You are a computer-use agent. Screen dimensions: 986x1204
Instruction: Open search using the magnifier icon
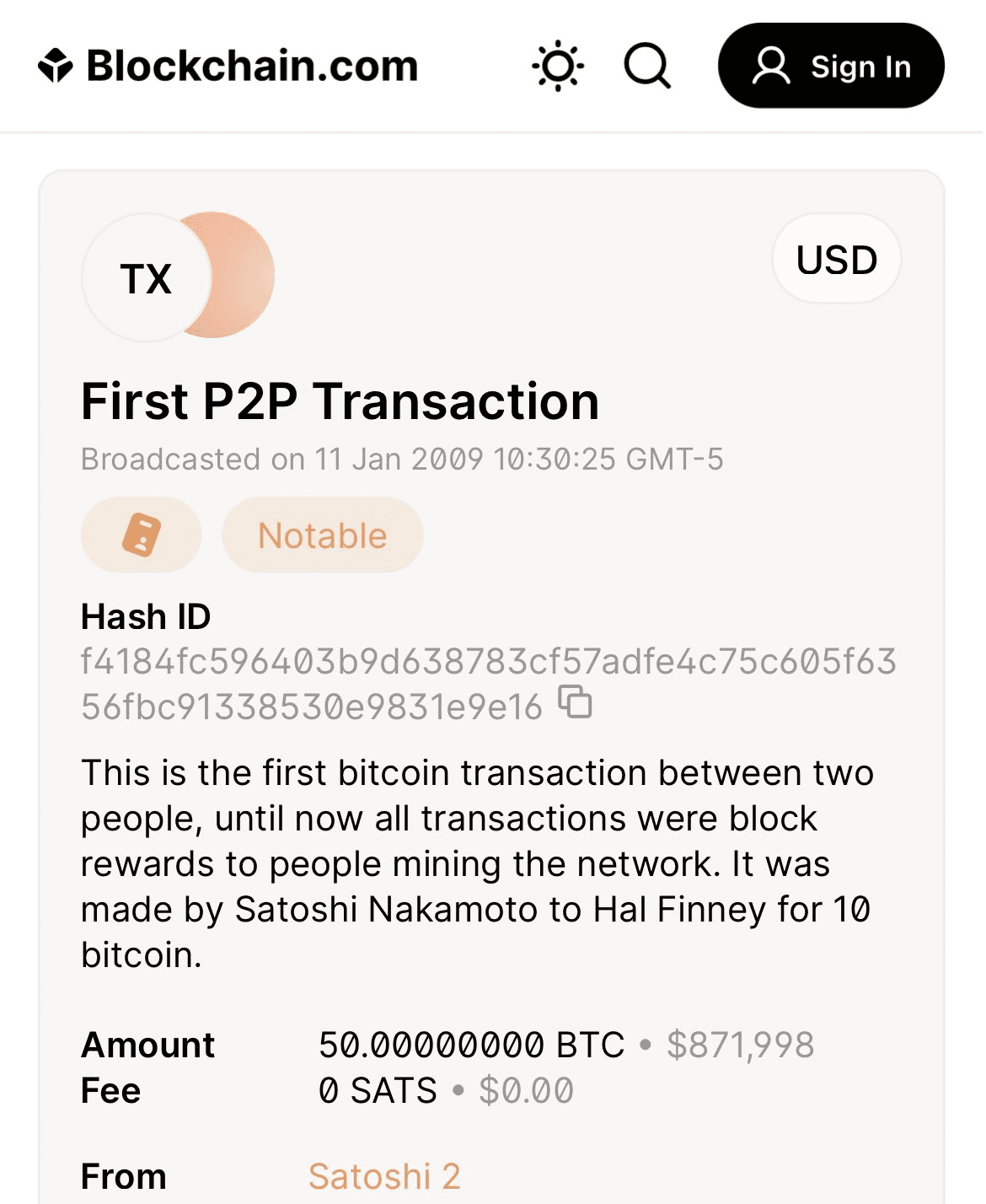[646, 65]
